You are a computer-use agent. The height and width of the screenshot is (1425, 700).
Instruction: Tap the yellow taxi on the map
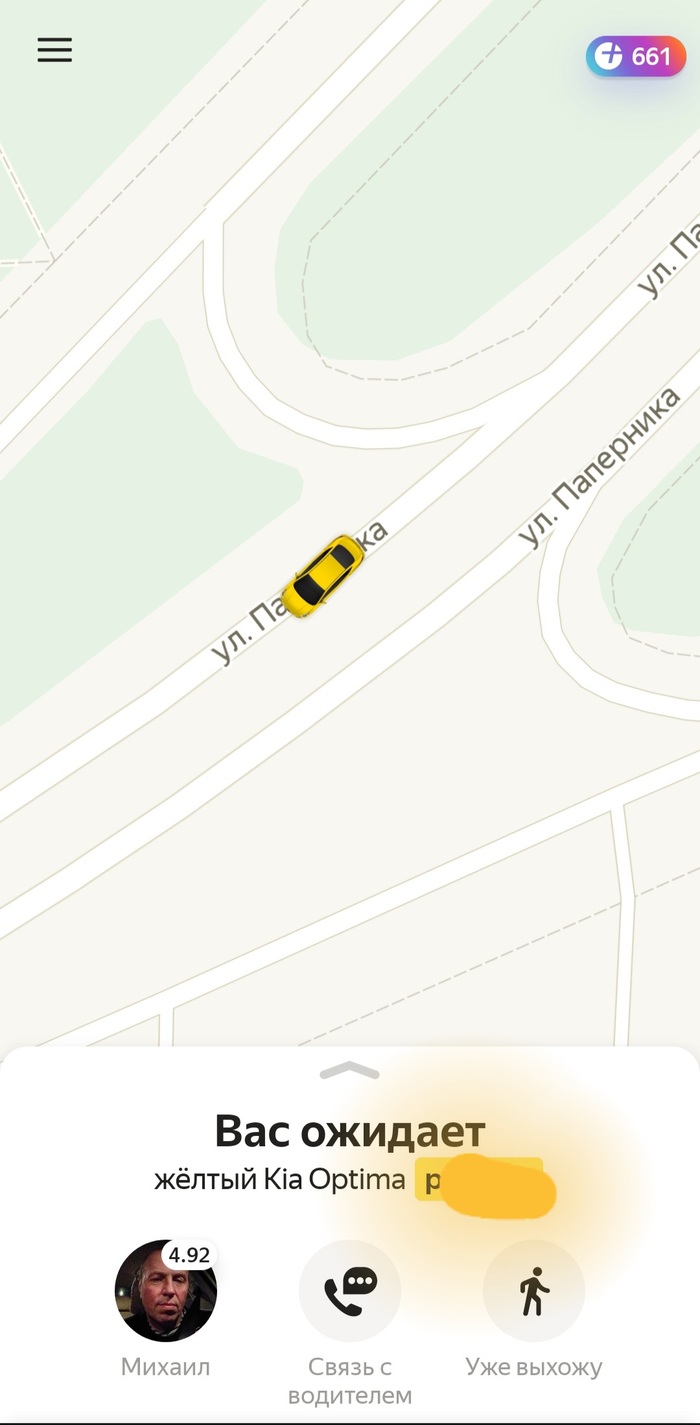pos(322,575)
